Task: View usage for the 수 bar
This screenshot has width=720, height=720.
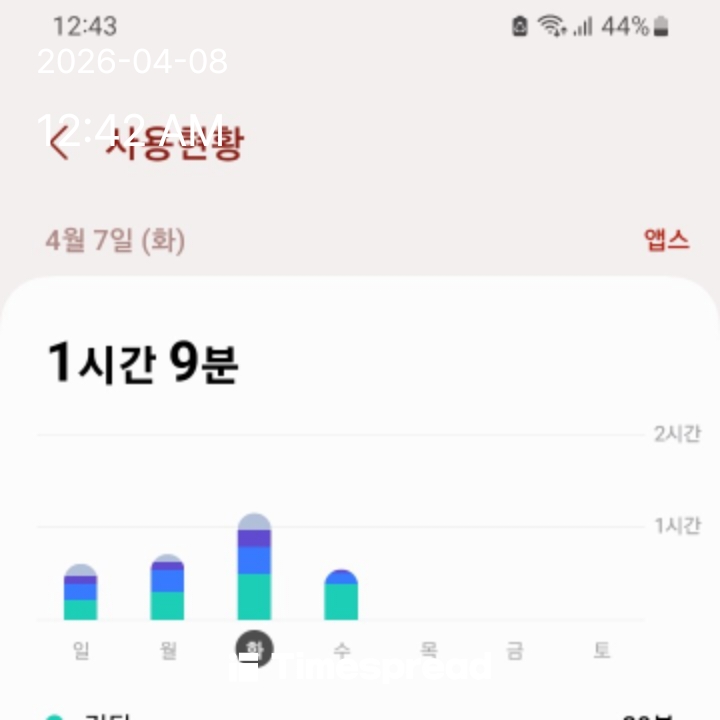Action: pyautogui.click(x=341, y=595)
